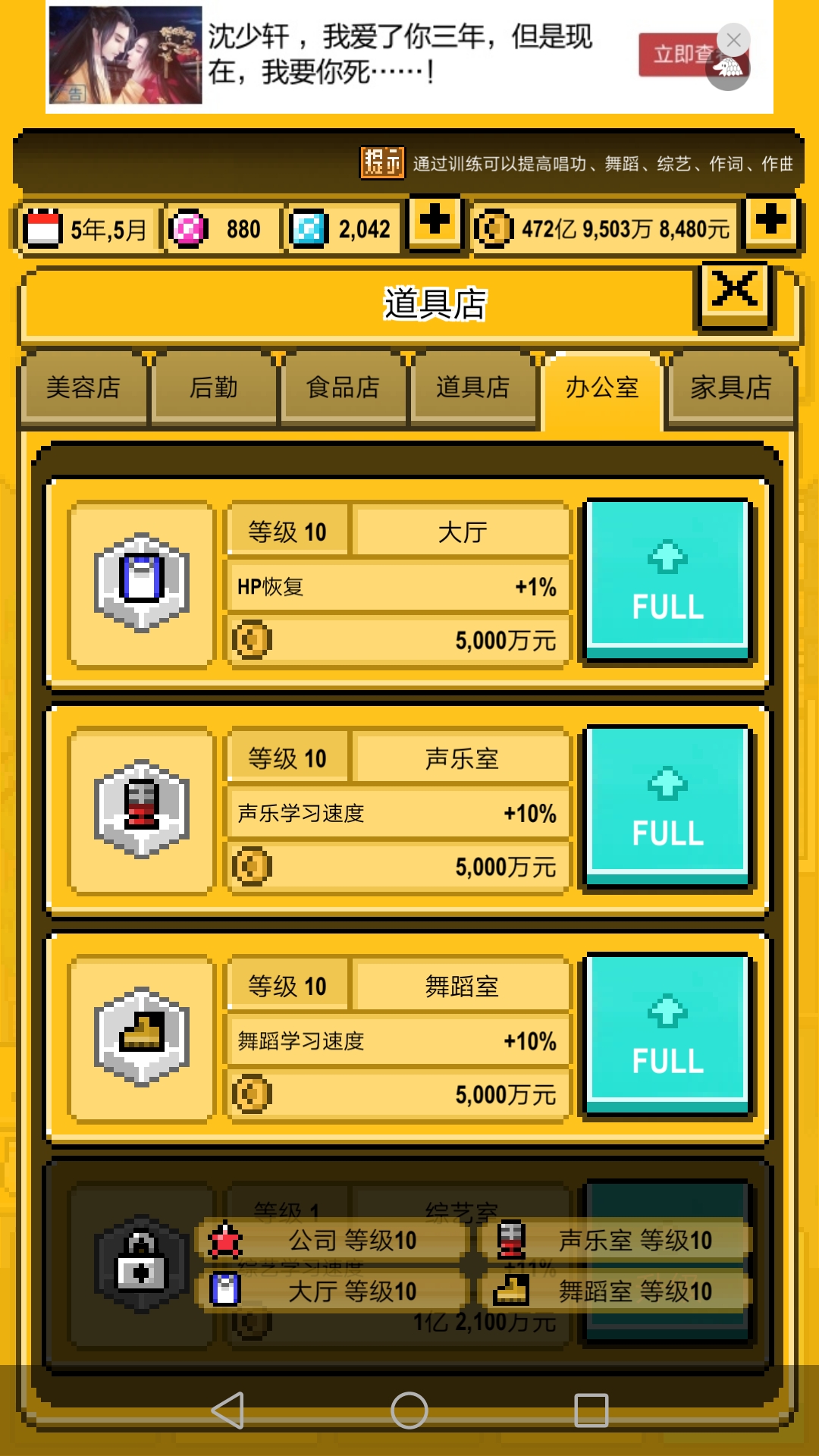This screenshot has height=1456, width=819.
Task: Switch to the 办公室 tab
Action: click(602, 388)
